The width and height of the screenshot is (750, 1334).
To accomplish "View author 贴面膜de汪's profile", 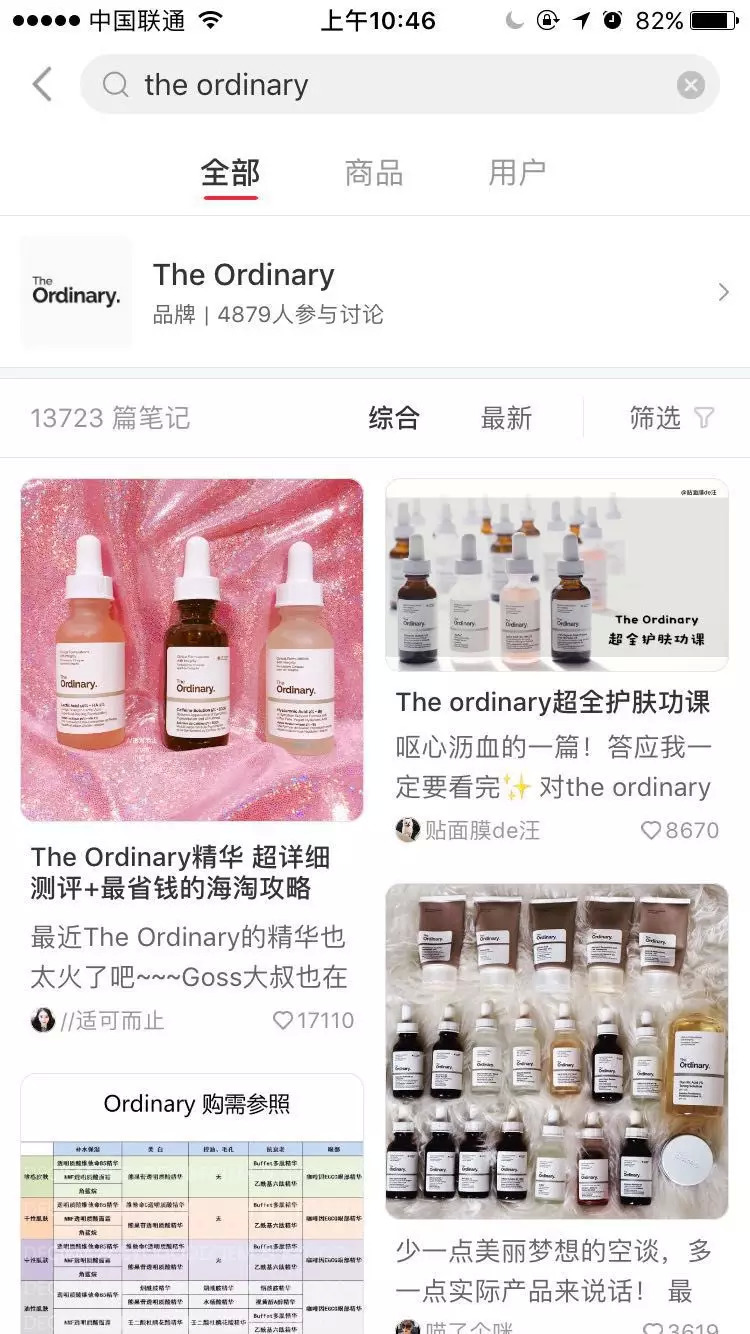I will pyautogui.click(x=468, y=830).
